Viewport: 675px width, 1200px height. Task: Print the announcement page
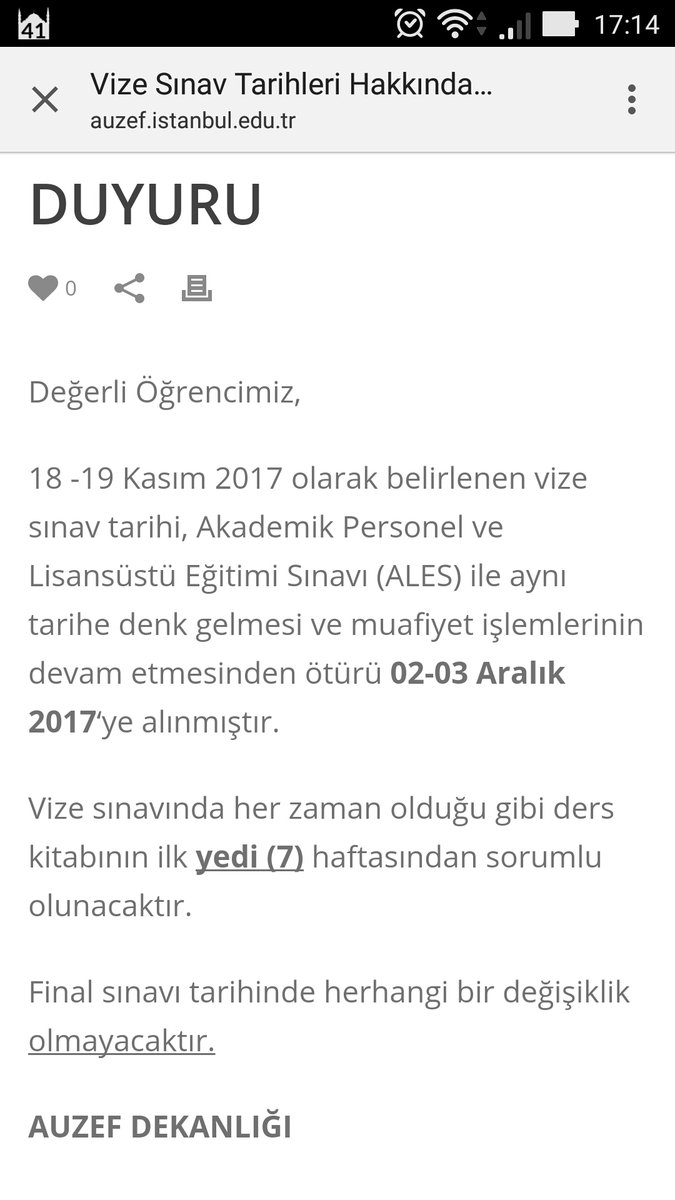pos(197,289)
